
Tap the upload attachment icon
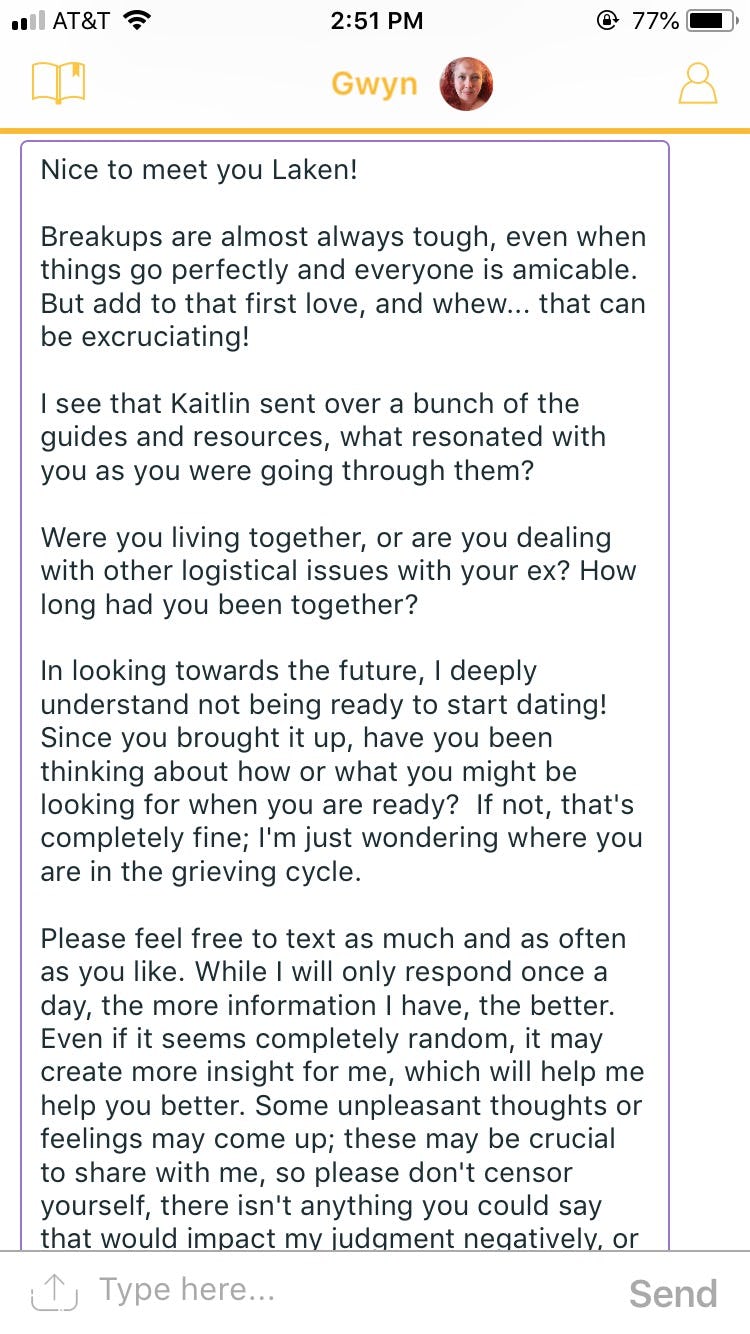point(54,1292)
